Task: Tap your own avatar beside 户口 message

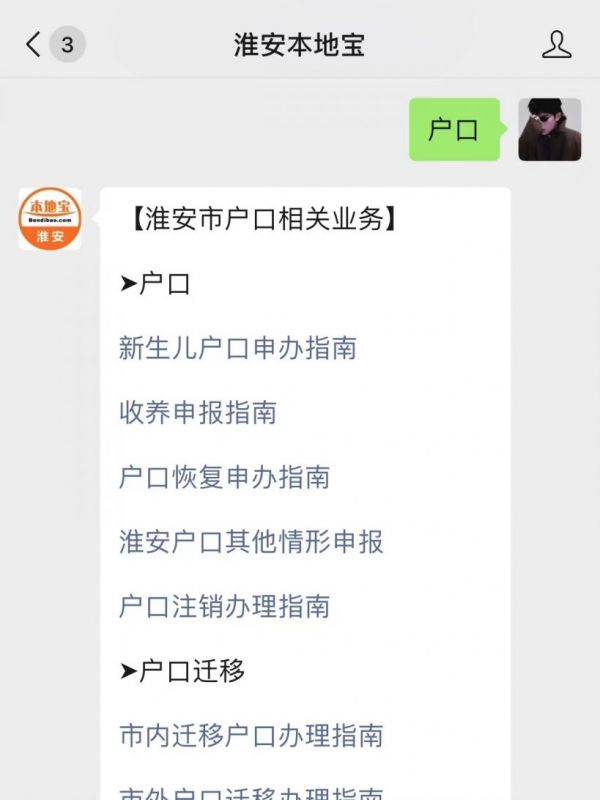Action: (549, 130)
